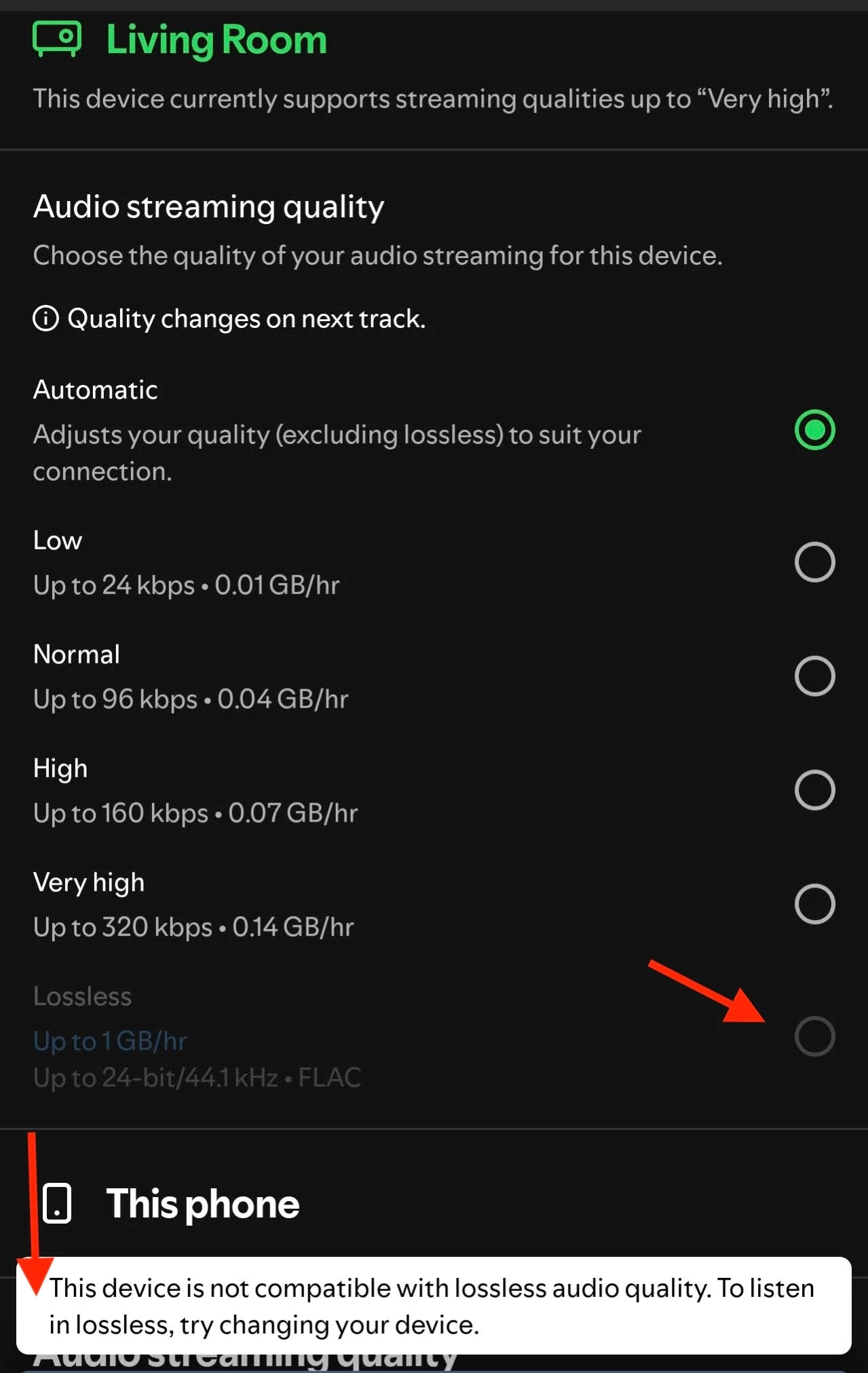Pick High quality up to 160 kbps
The image size is (868, 1373).
pos(814,790)
